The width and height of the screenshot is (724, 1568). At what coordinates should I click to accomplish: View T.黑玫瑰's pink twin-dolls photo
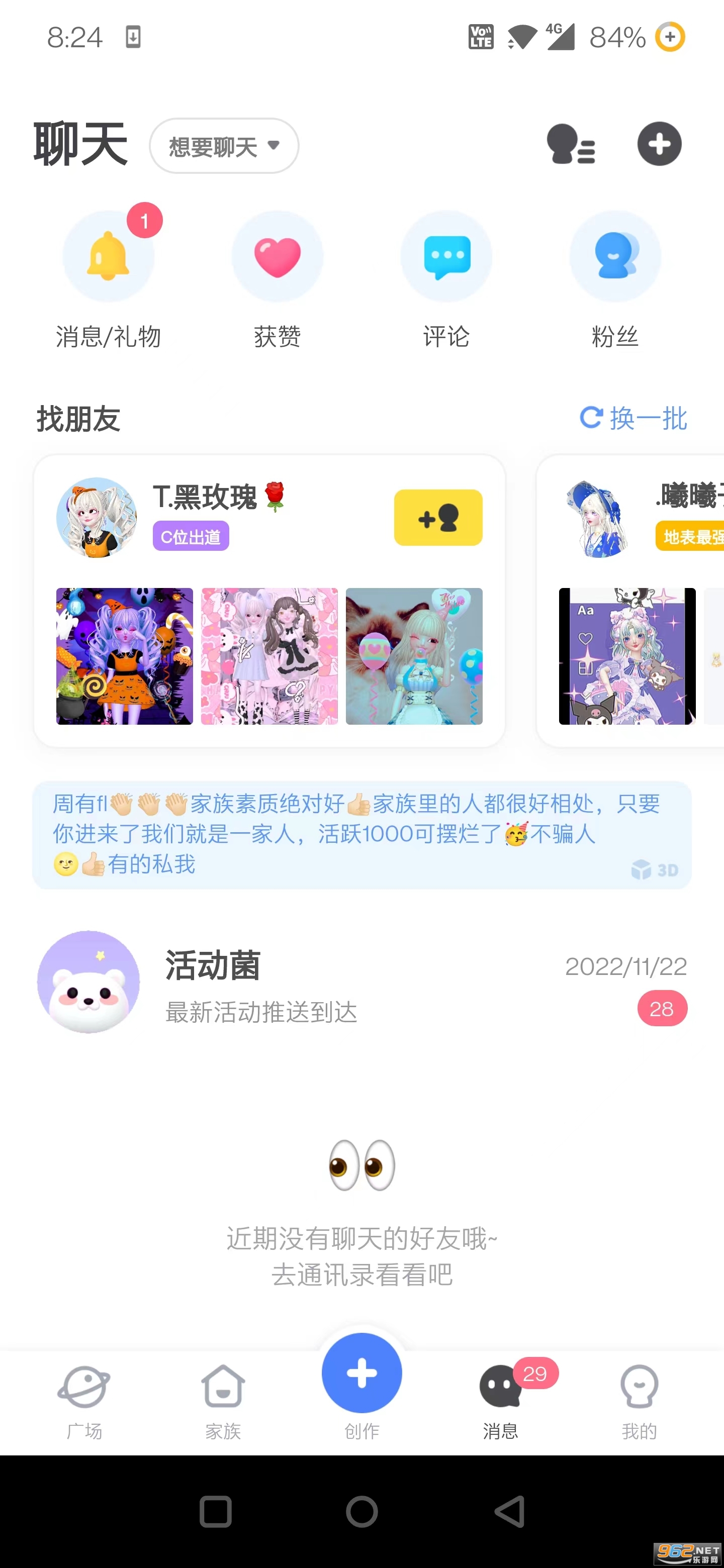pyautogui.click(x=269, y=656)
